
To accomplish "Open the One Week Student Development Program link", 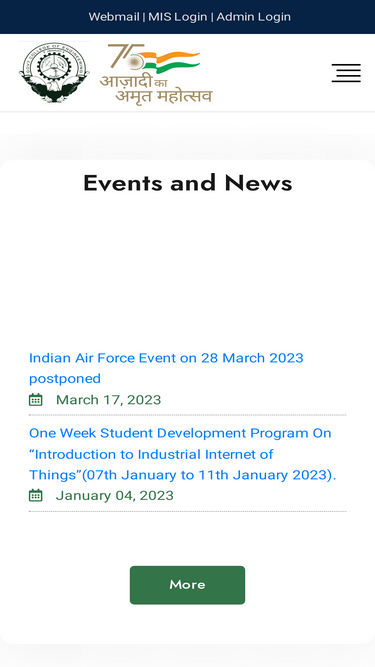I will pos(182,454).
